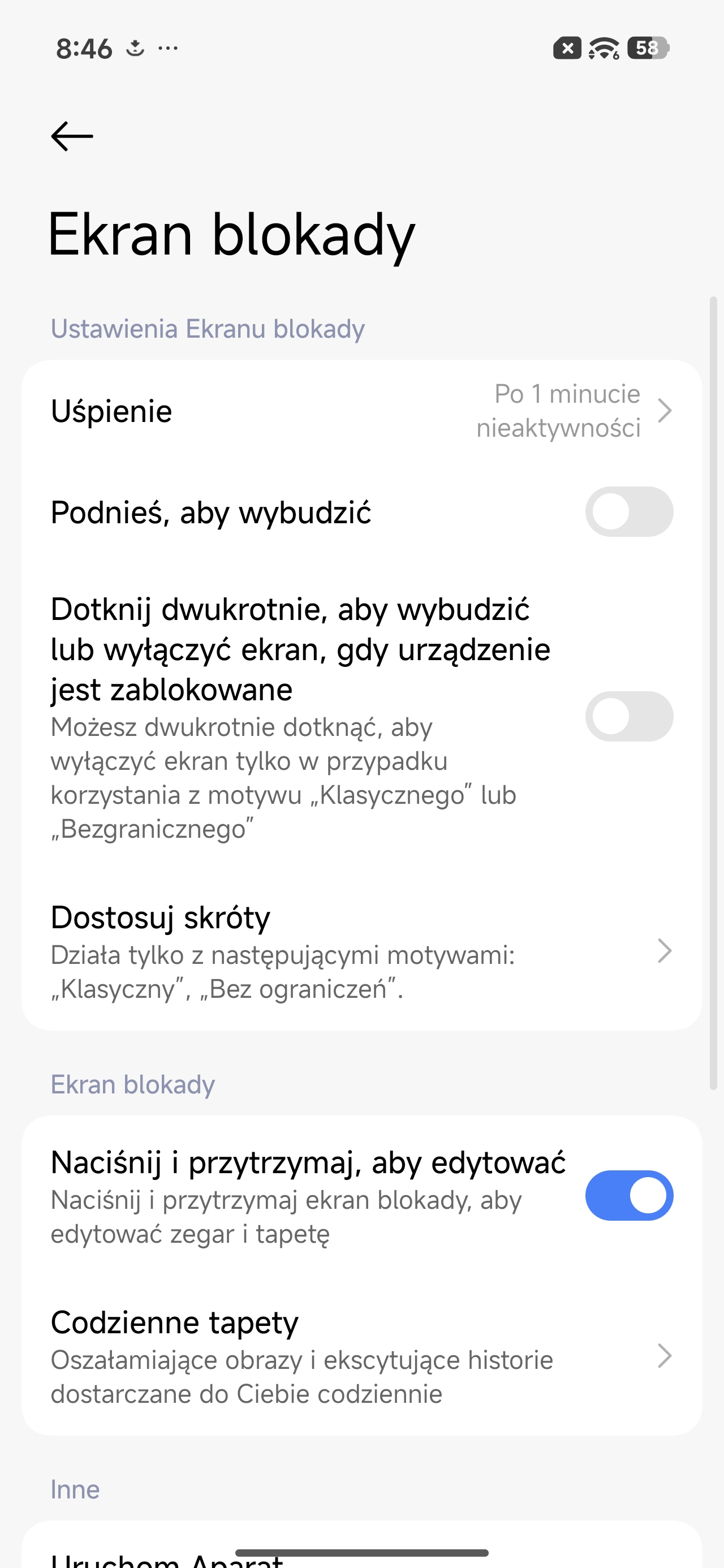
Task: Enable Podnieś, aby wybudzić
Action: pos(628,512)
